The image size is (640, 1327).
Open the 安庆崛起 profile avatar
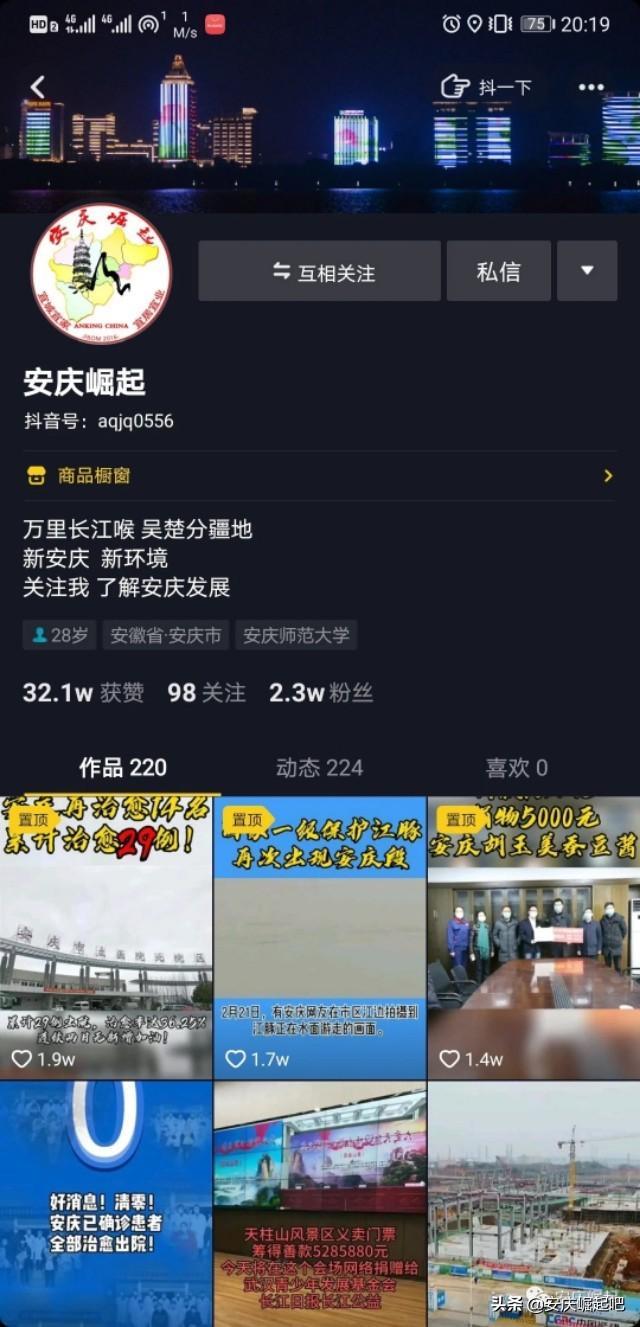[x=100, y=273]
